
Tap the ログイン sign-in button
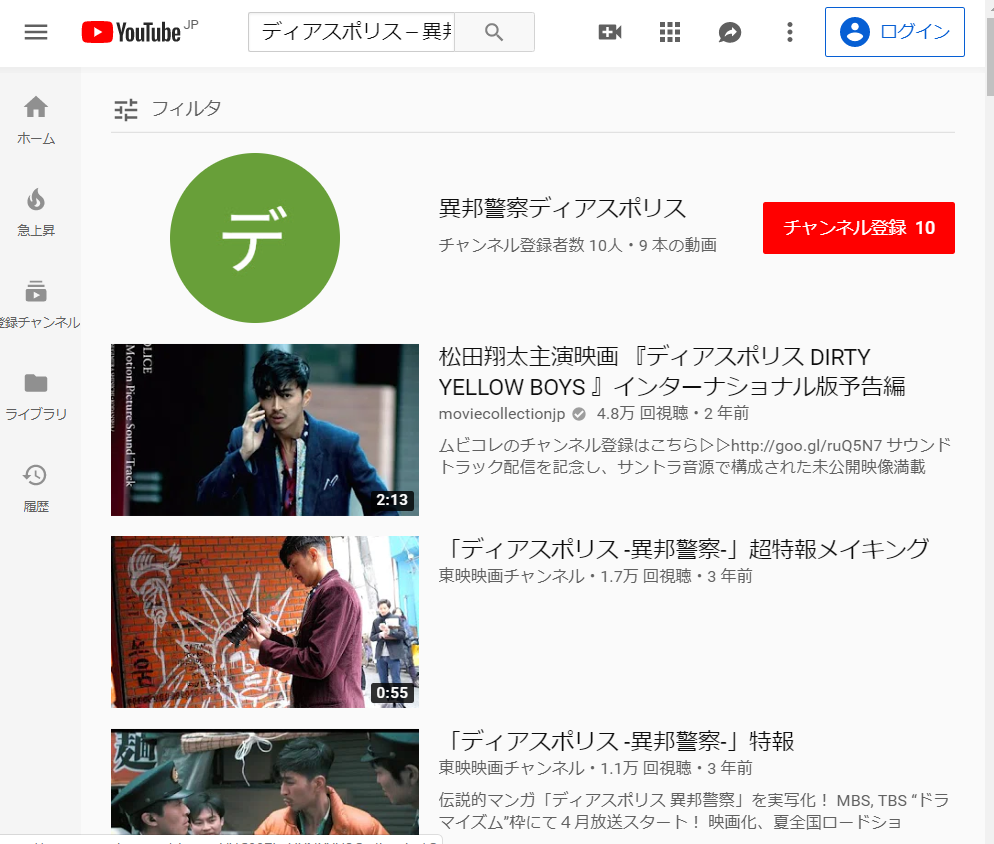895,32
